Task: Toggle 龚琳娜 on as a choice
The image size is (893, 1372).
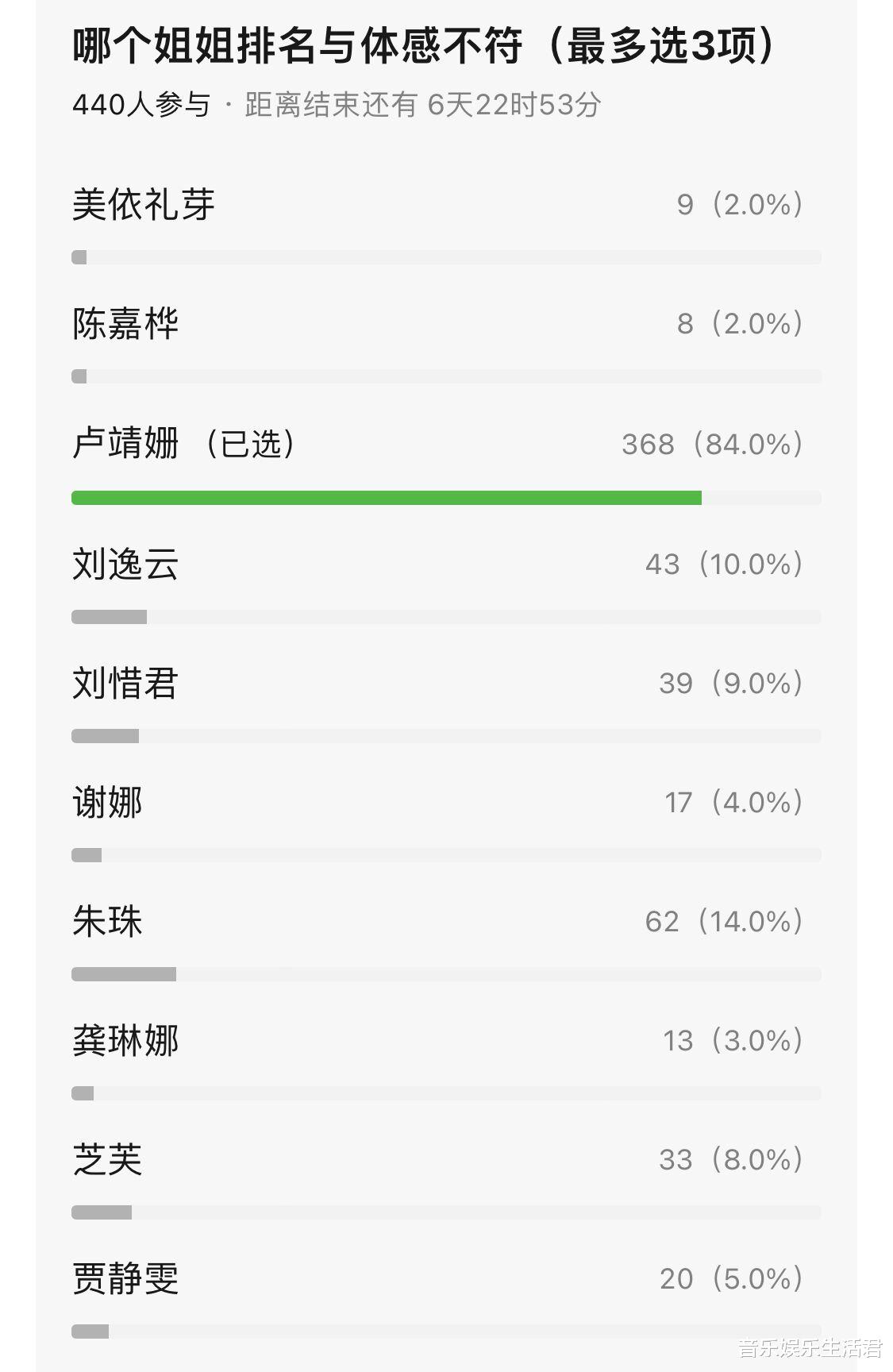Action: click(127, 1040)
